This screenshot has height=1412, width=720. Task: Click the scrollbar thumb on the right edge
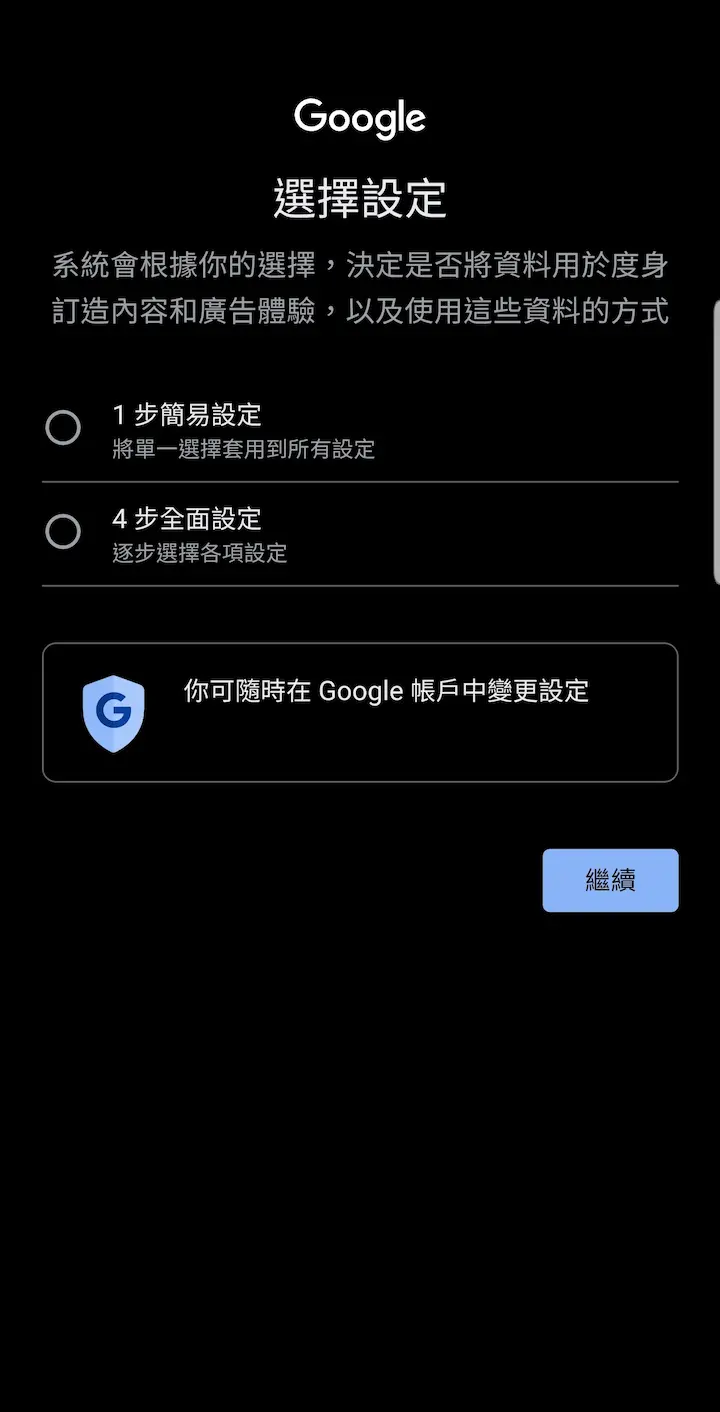716,440
